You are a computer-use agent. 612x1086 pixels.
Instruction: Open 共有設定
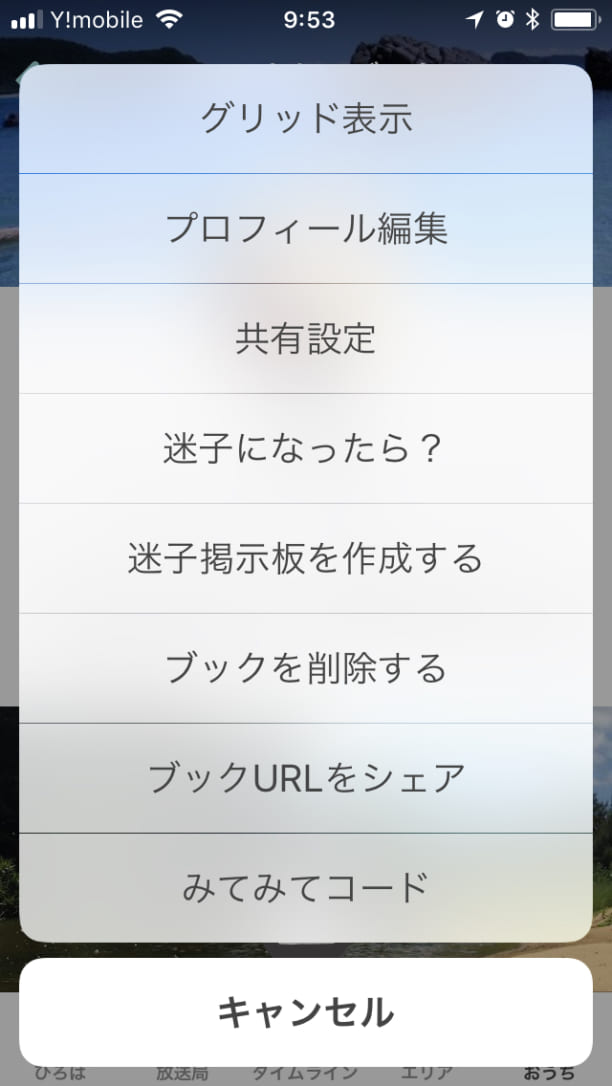[x=306, y=339]
